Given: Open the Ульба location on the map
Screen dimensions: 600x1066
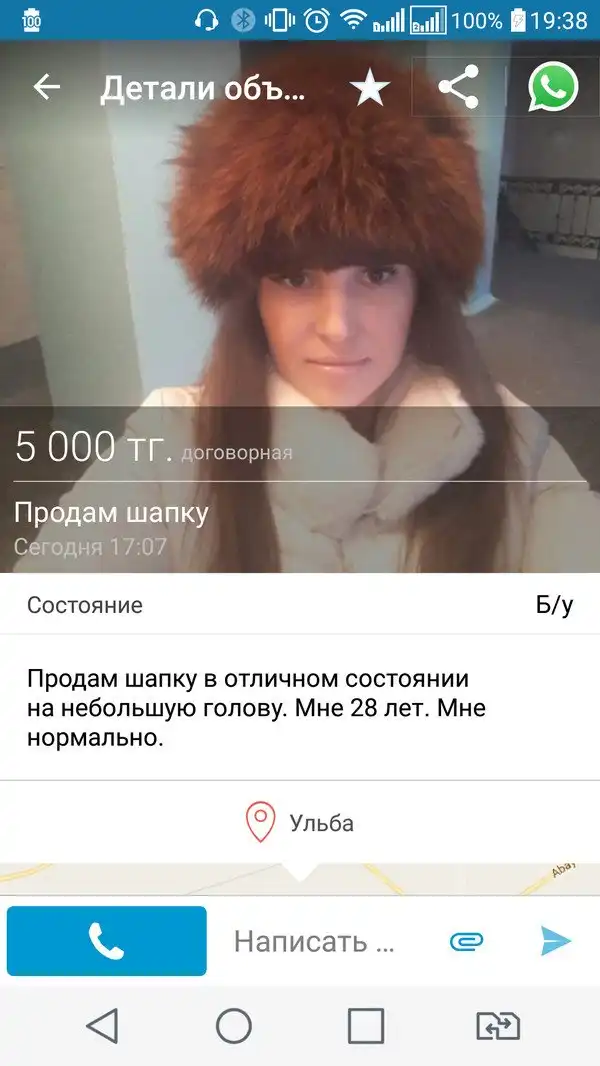Looking at the screenshot, I should pos(300,824).
